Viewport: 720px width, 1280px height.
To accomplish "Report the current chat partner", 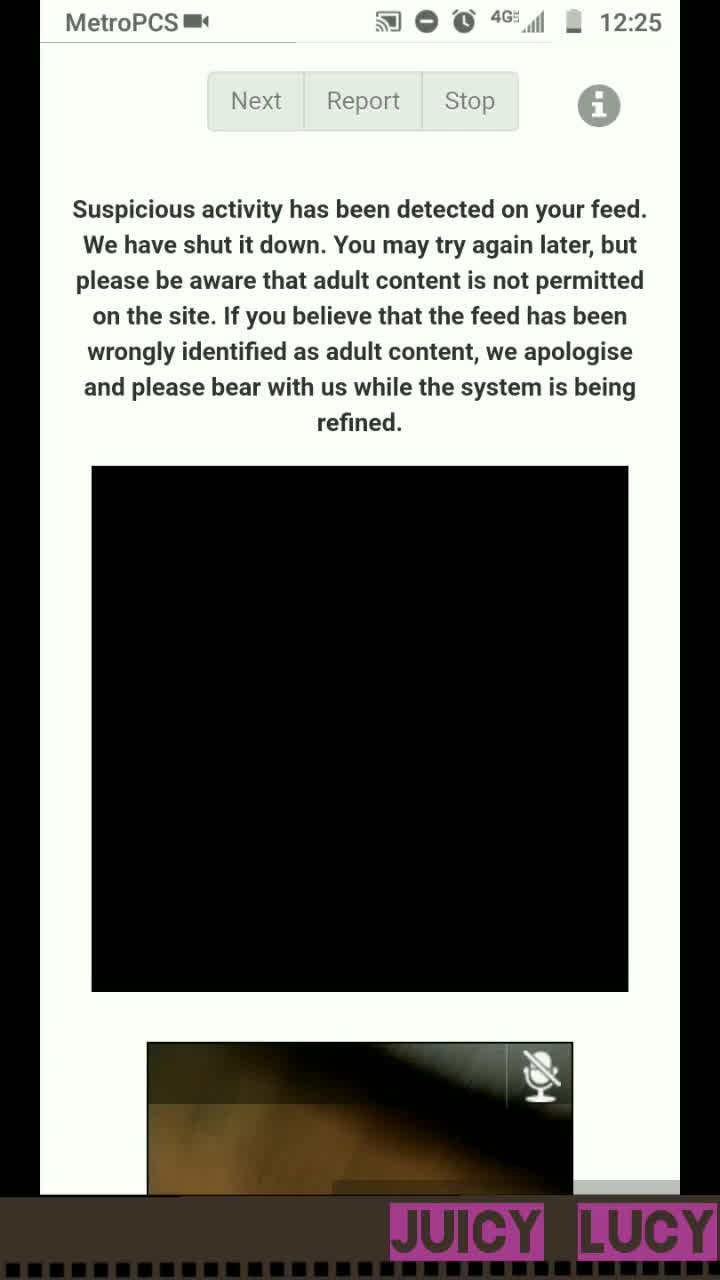I will click(363, 101).
